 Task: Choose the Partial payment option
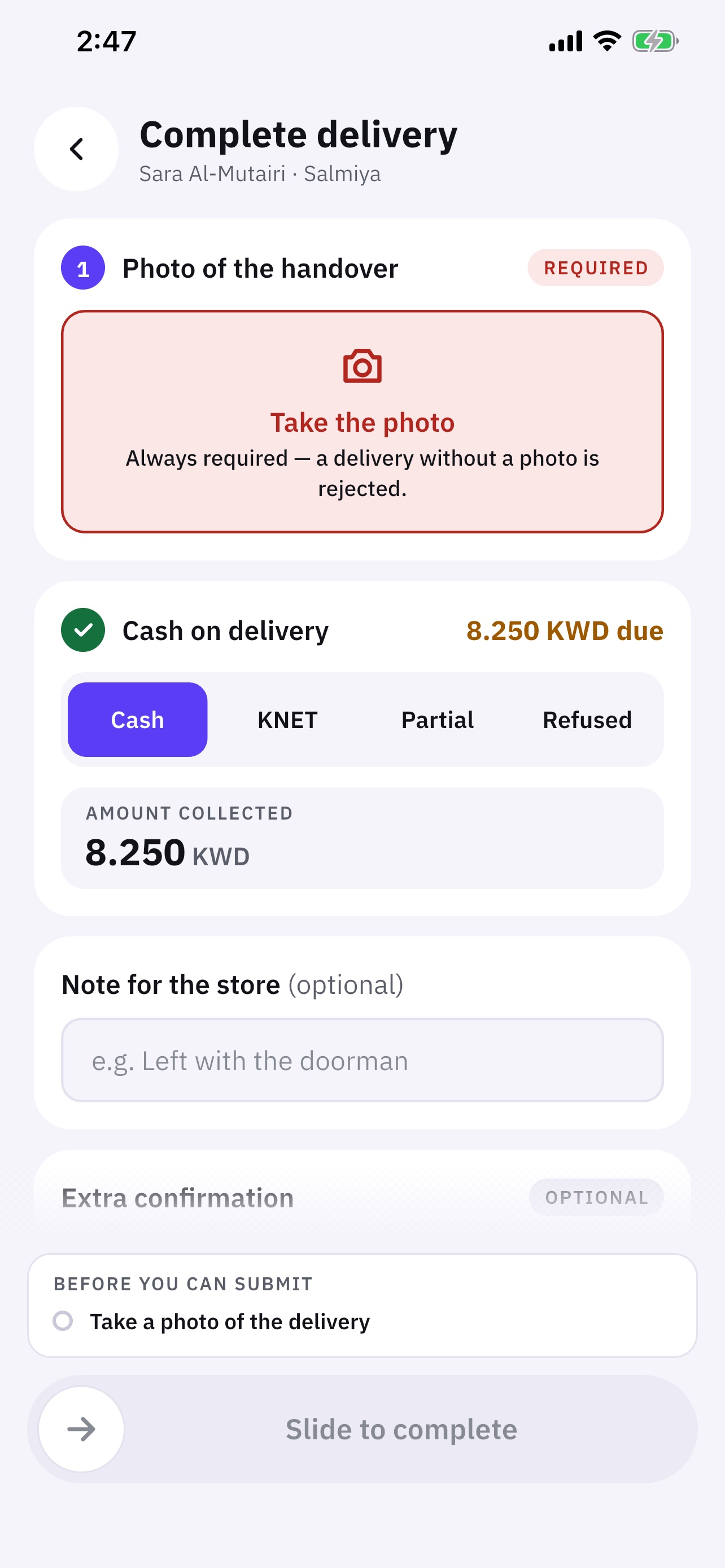coord(437,720)
